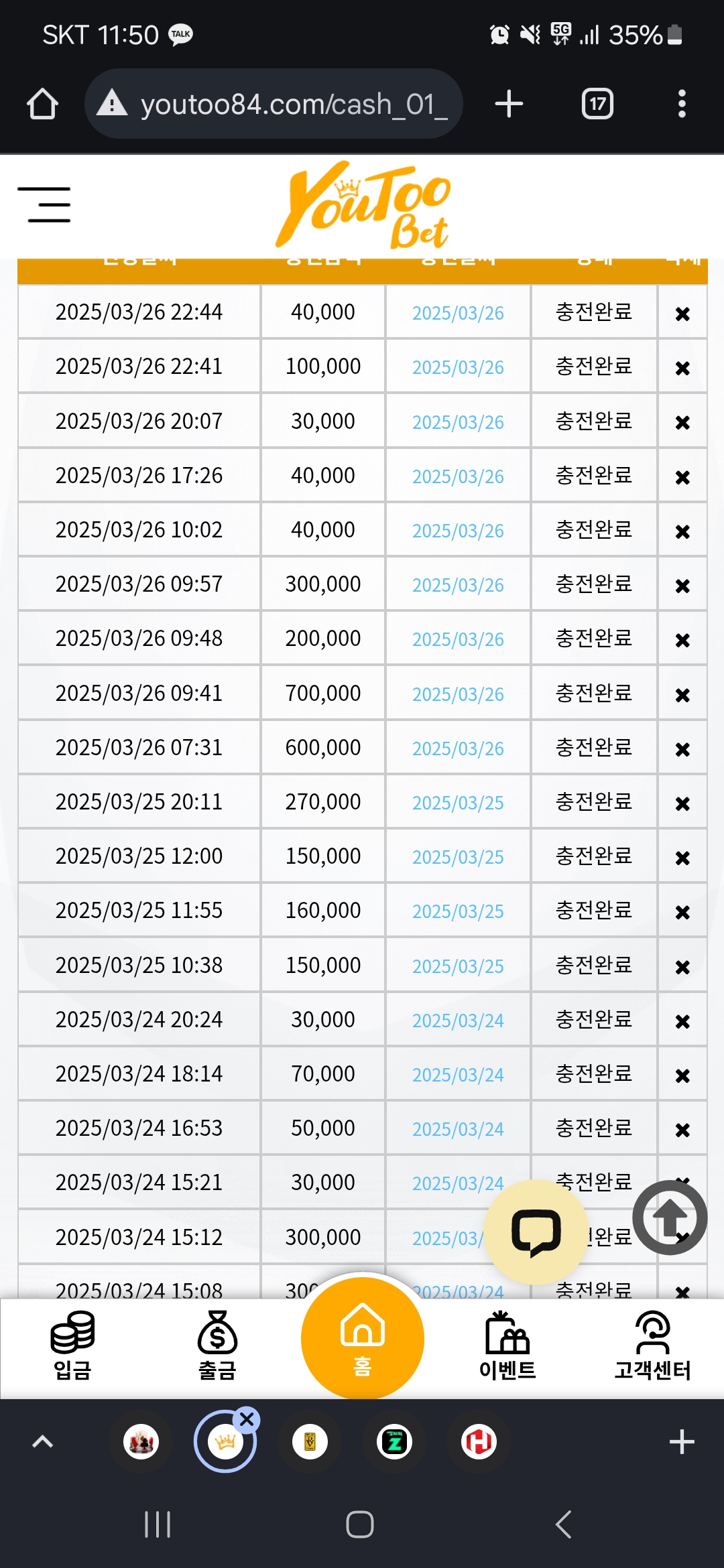Screen dimensions: 724x1568
Task: Remove the 2025/03/26 09:57 entry
Action: pyautogui.click(x=682, y=586)
